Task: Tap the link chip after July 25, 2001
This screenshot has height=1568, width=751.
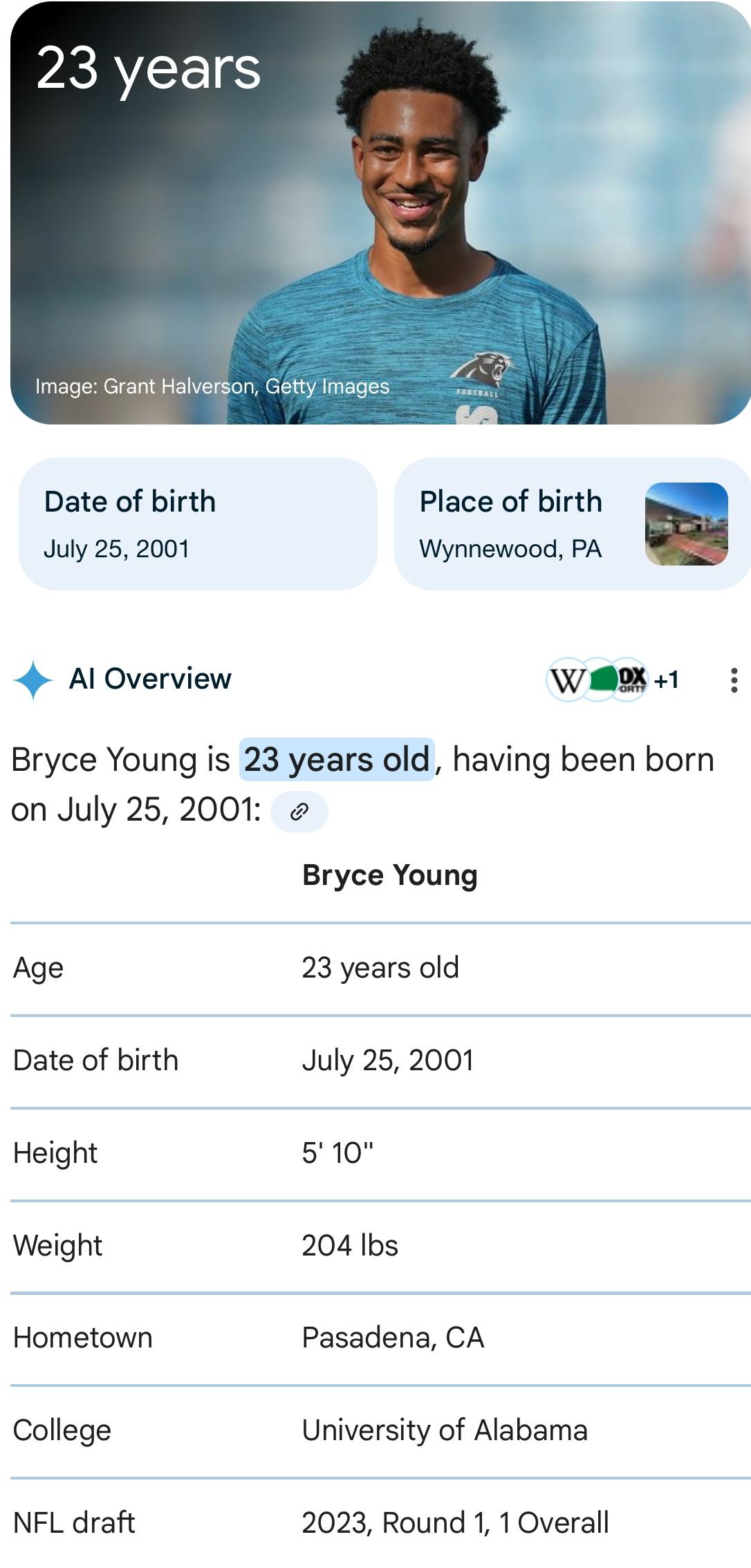Action: tap(299, 811)
